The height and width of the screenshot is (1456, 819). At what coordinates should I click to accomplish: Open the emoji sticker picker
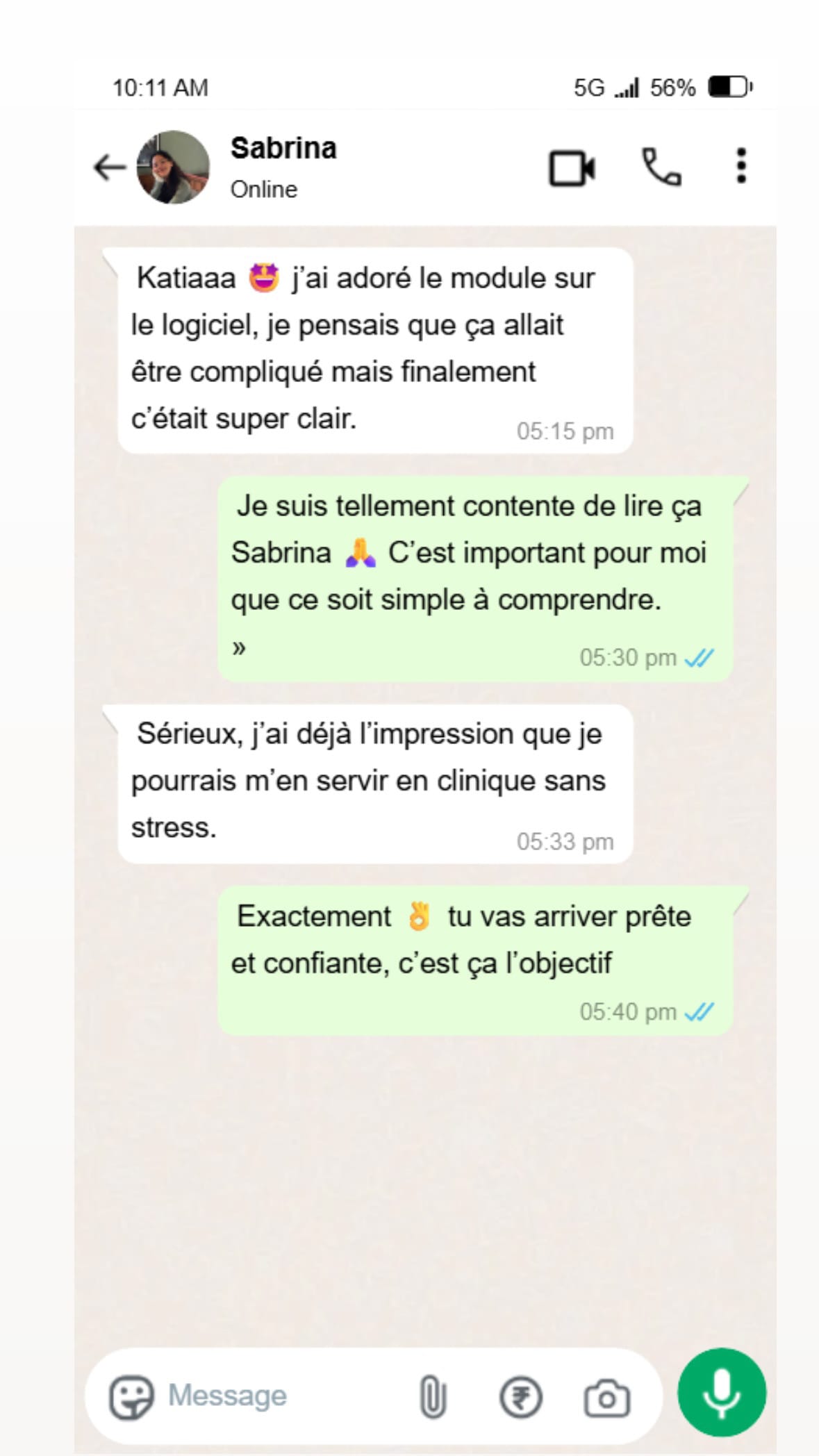pyautogui.click(x=131, y=1397)
